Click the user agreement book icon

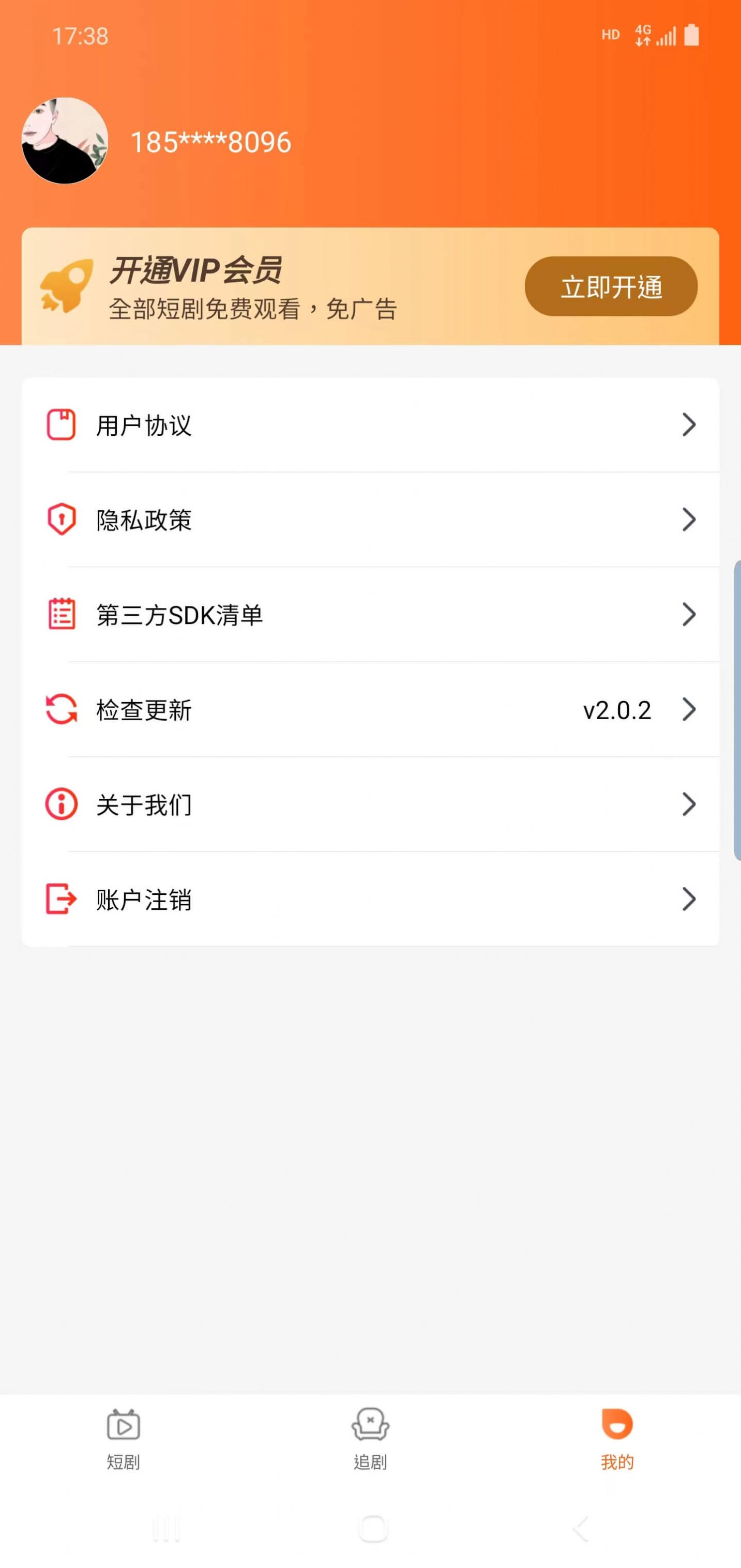pyautogui.click(x=61, y=425)
